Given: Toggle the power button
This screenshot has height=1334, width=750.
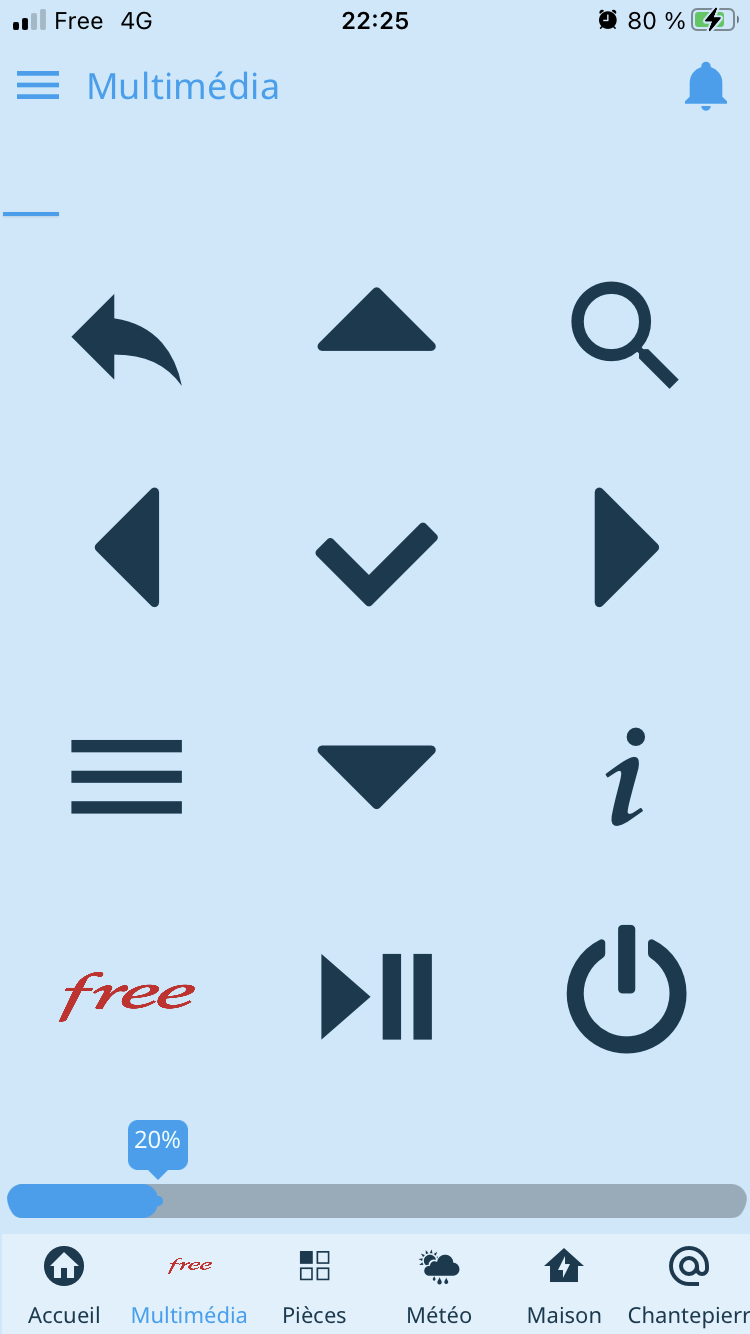Looking at the screenshot, I should (627, 990).
